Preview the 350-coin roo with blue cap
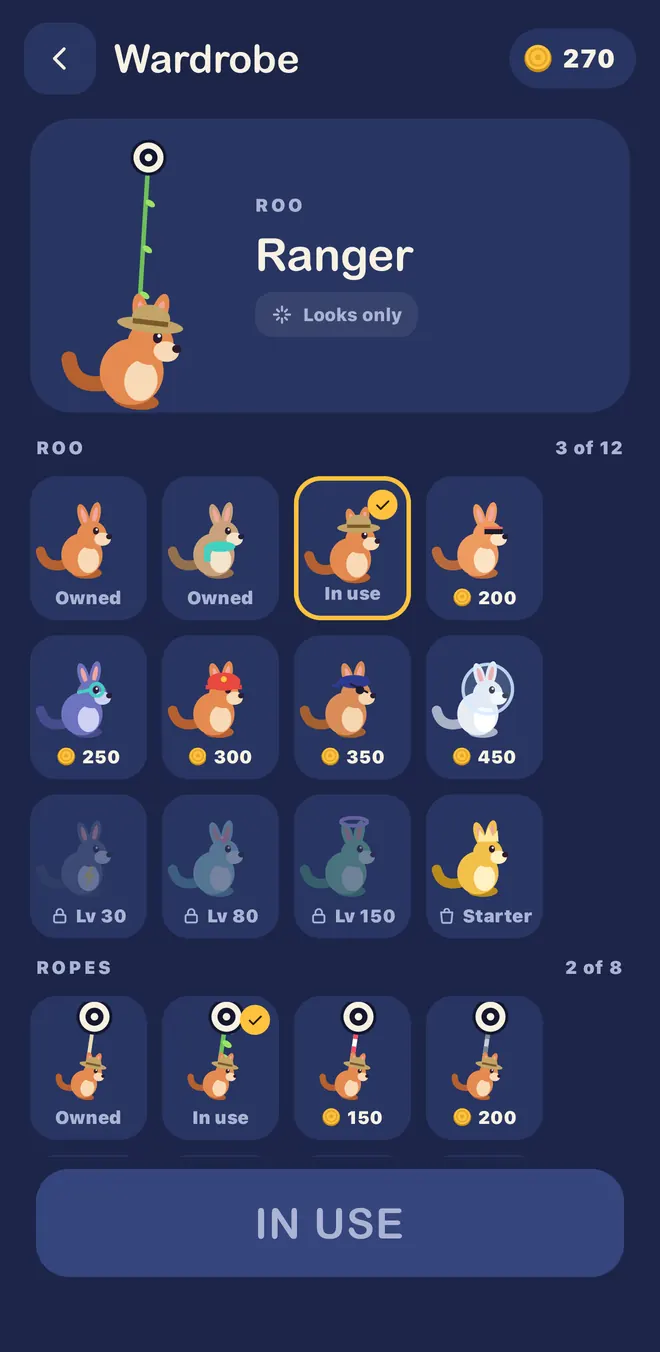The height and width of the screenshot is (1352, 660). click(x=352, y=707)
